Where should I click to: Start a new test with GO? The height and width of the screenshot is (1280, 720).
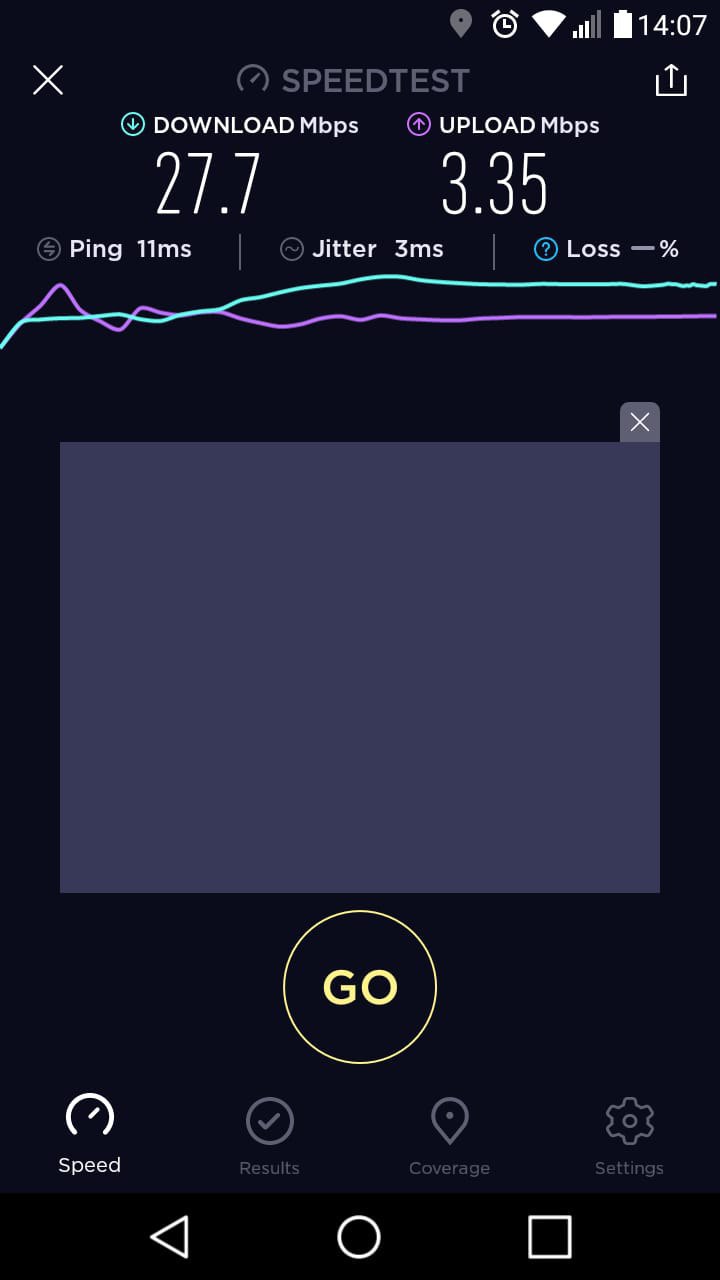[x=360, y=987]
